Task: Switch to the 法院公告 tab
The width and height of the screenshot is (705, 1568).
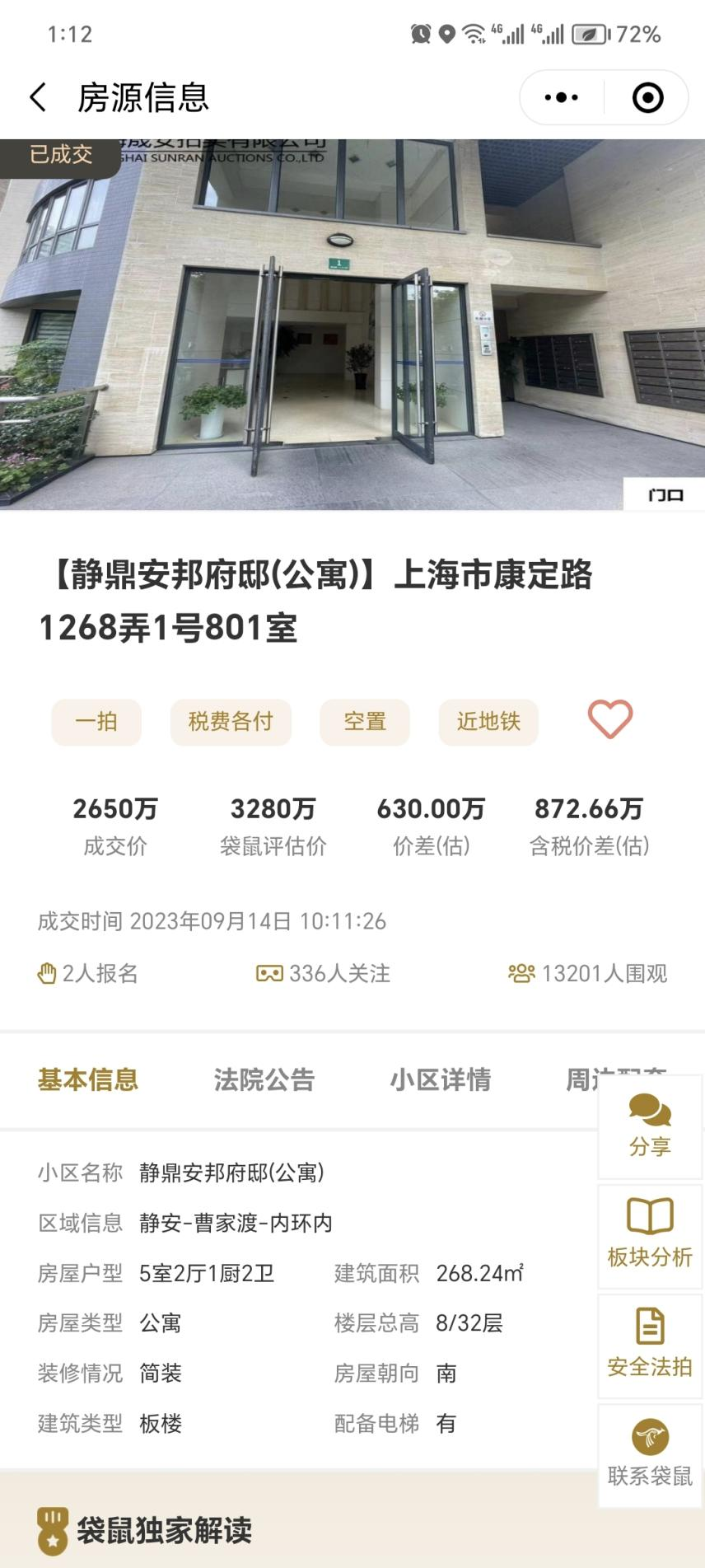Action: point(264,1079)
